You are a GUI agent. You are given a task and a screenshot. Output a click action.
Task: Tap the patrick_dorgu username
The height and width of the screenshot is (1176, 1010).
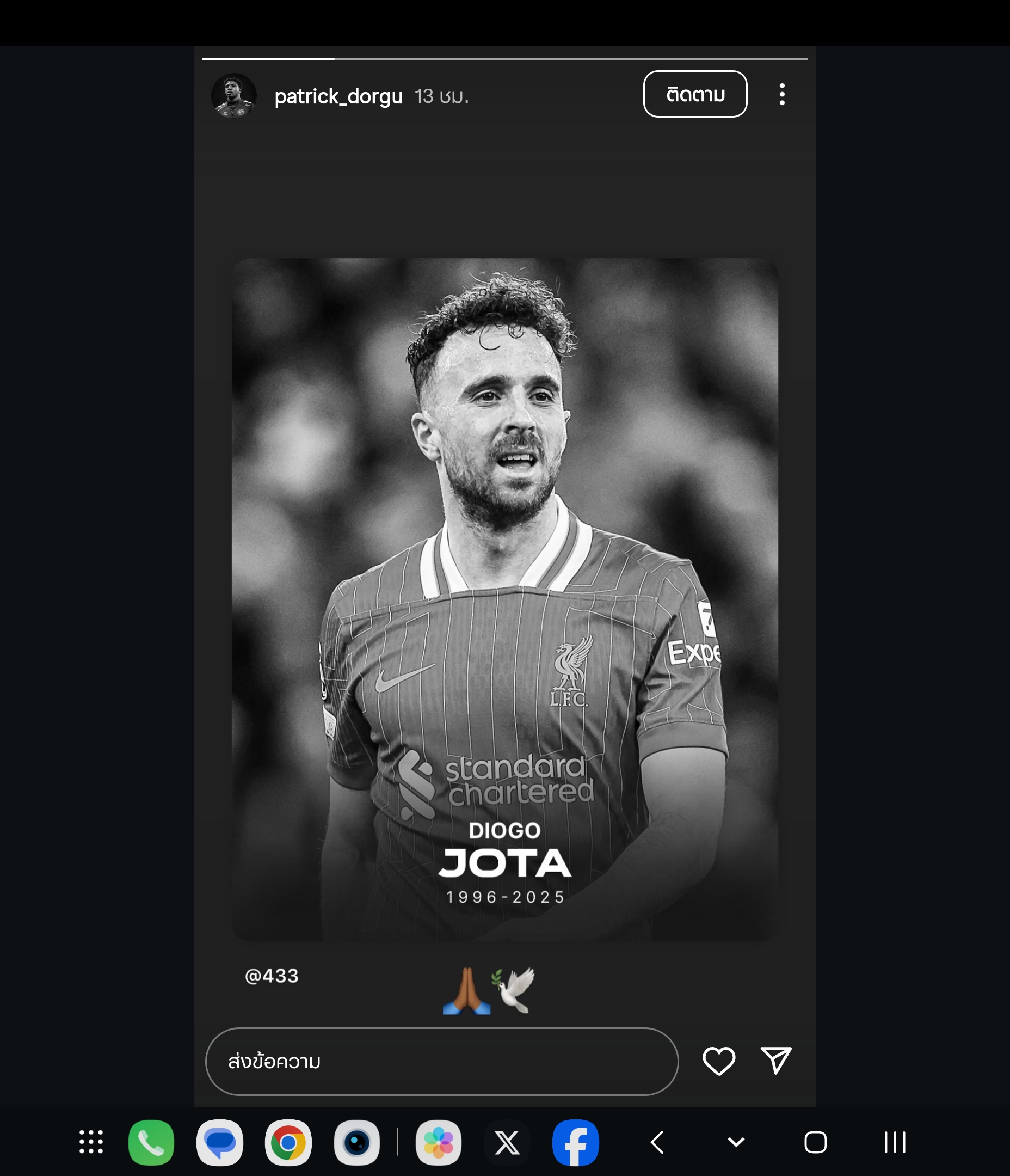pos(338,96)
